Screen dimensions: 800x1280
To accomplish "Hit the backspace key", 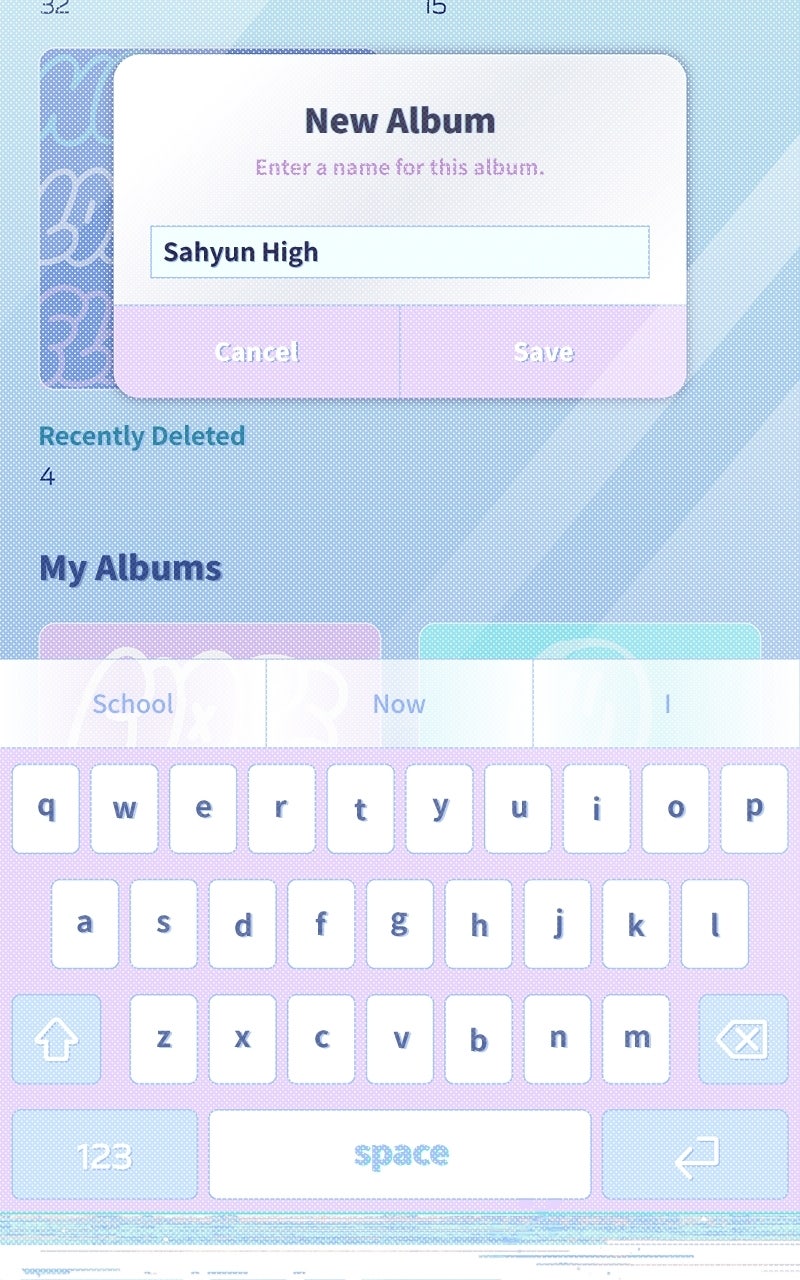I will 743,1039.
